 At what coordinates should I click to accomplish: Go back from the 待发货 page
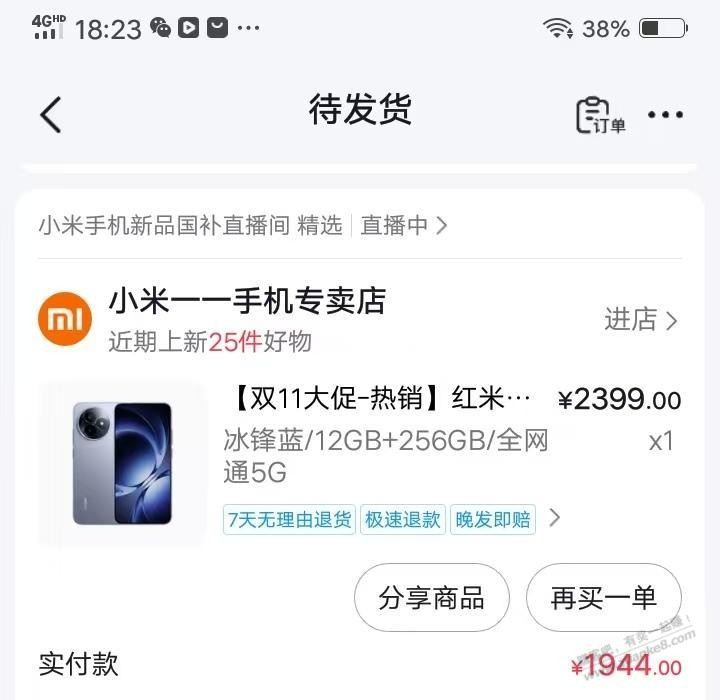pos(51,115)
